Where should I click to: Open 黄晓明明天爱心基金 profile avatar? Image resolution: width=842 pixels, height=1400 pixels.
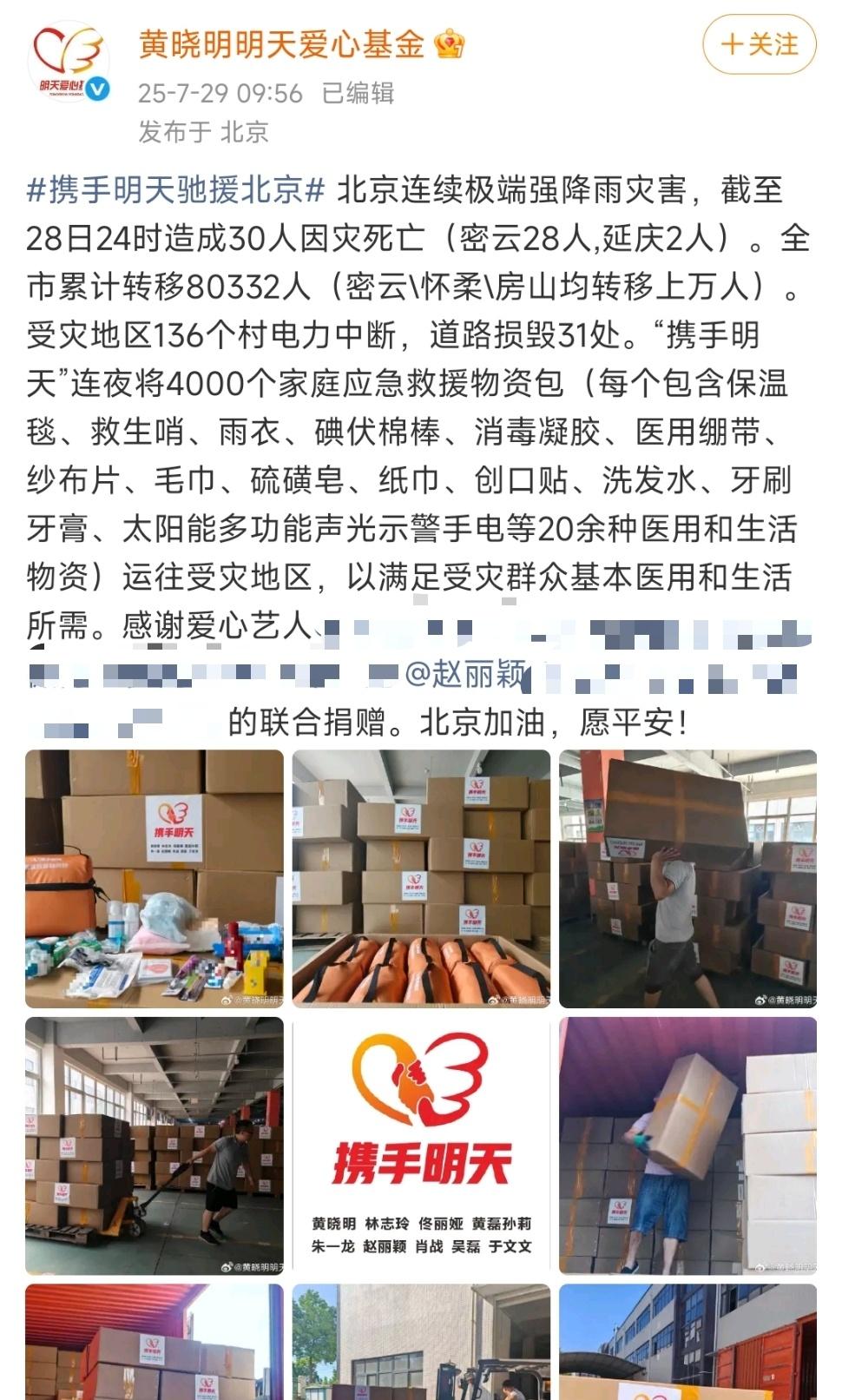(69, 63)
